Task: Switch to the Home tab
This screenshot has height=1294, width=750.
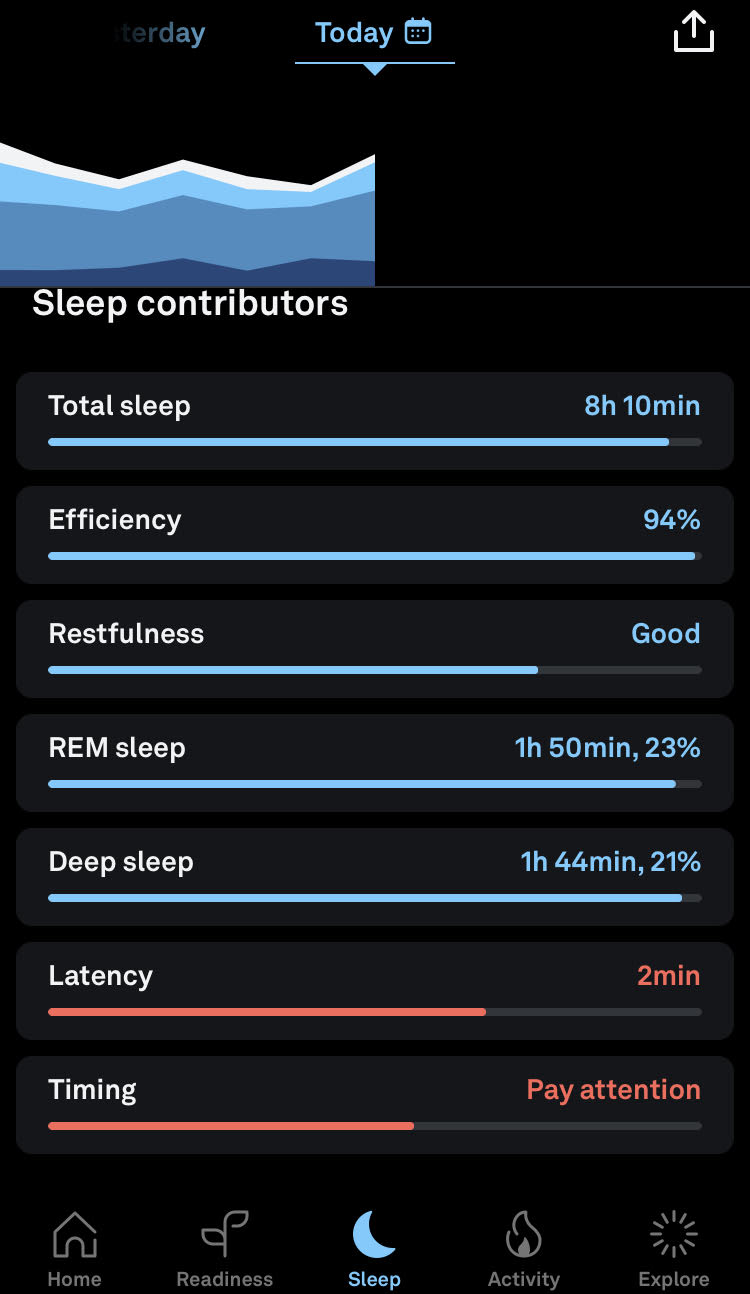Action: 75,1248
